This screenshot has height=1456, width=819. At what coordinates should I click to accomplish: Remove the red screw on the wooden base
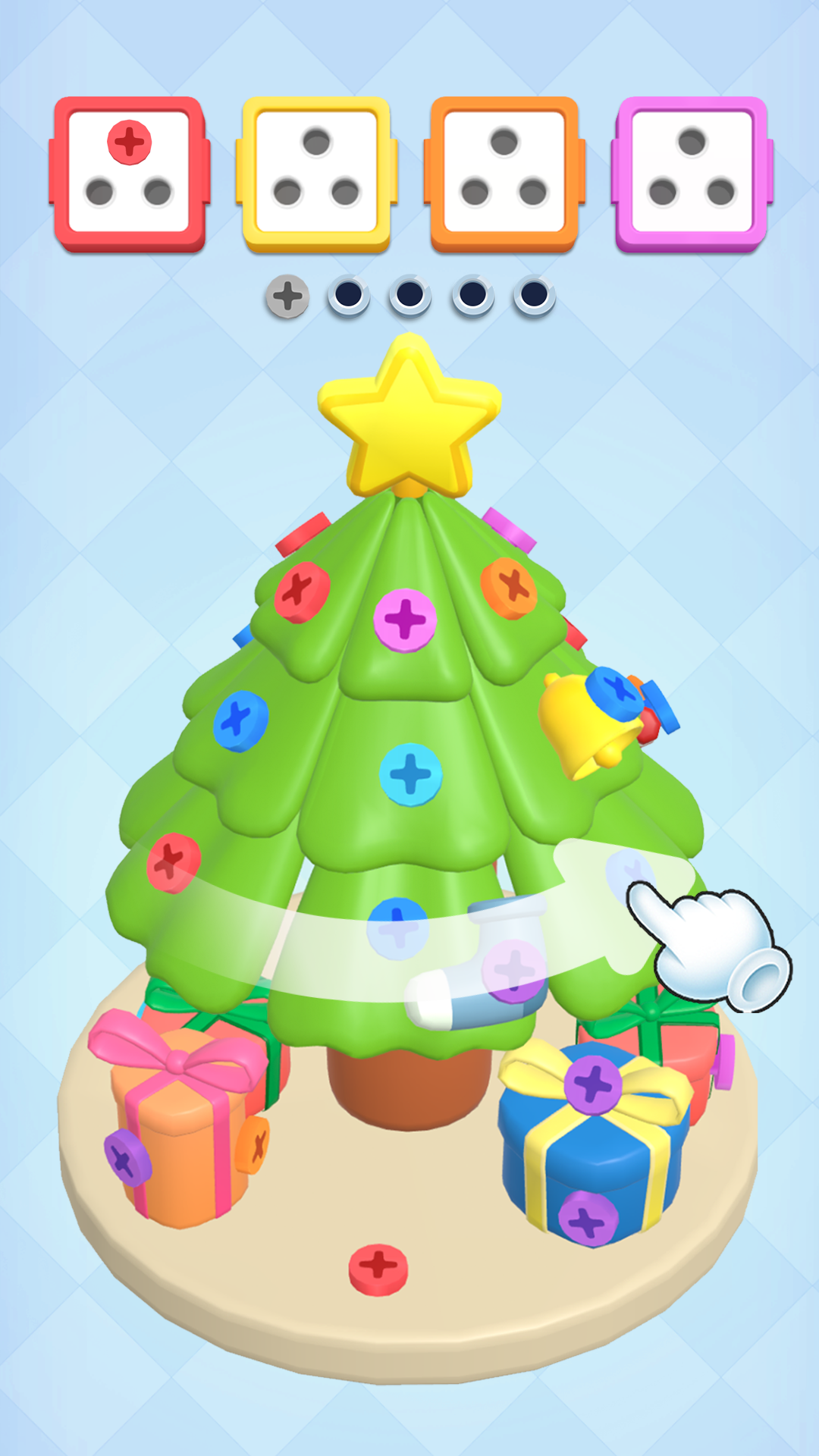point(378,1269)
